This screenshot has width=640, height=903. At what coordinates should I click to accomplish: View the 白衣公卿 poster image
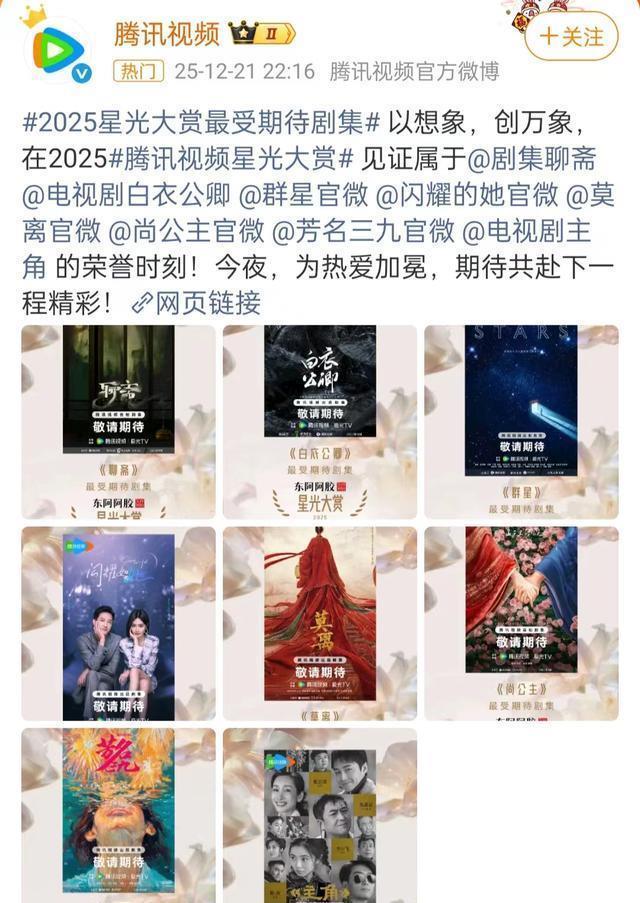319,421
